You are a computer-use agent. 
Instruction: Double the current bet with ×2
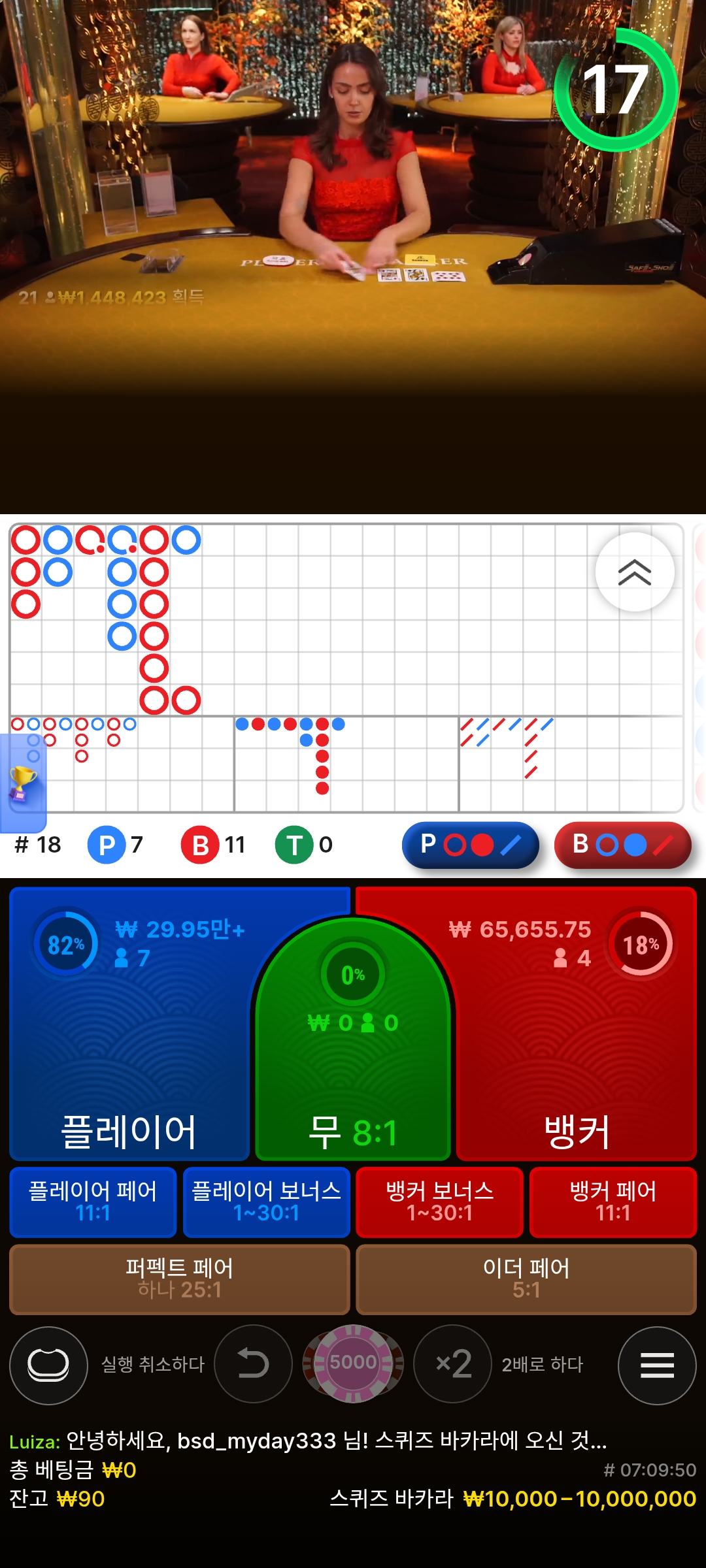coord(453,1364)
